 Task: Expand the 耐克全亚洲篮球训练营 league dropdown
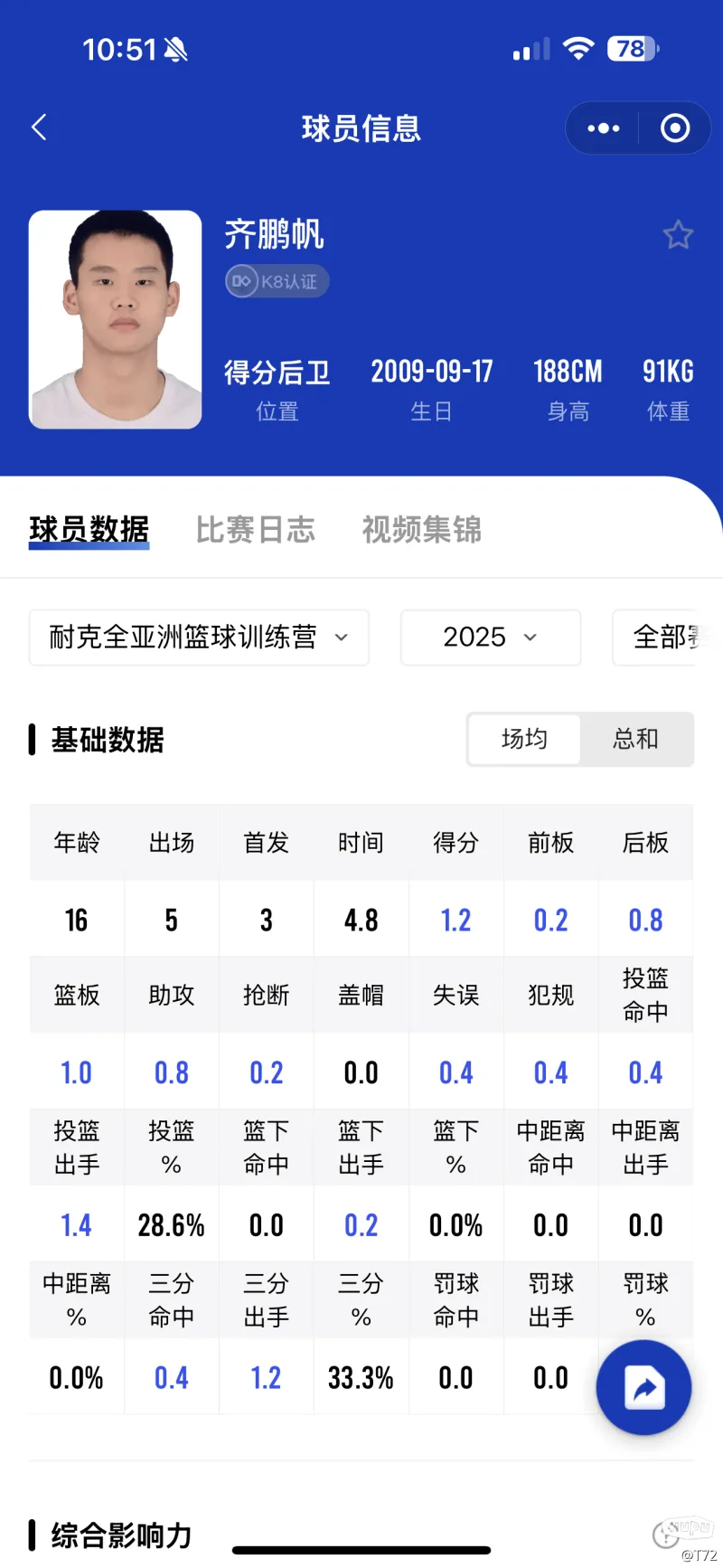pyautogui.click(x=199, y=638)
